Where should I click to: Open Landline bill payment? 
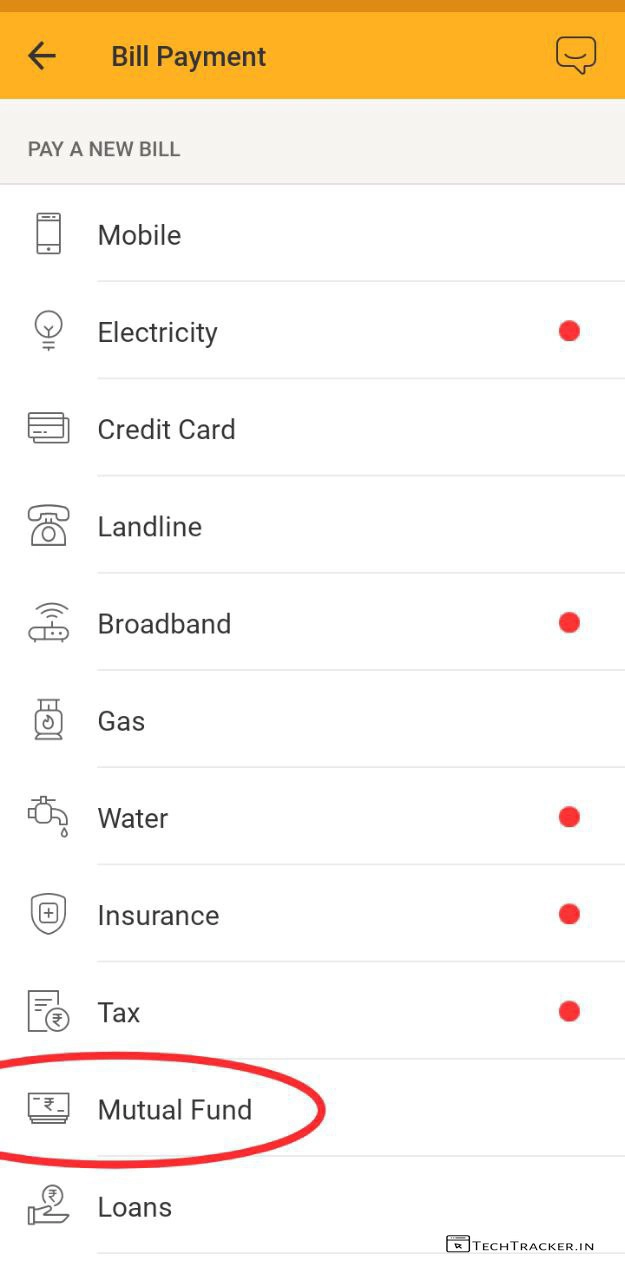click(x=150, y=526)
